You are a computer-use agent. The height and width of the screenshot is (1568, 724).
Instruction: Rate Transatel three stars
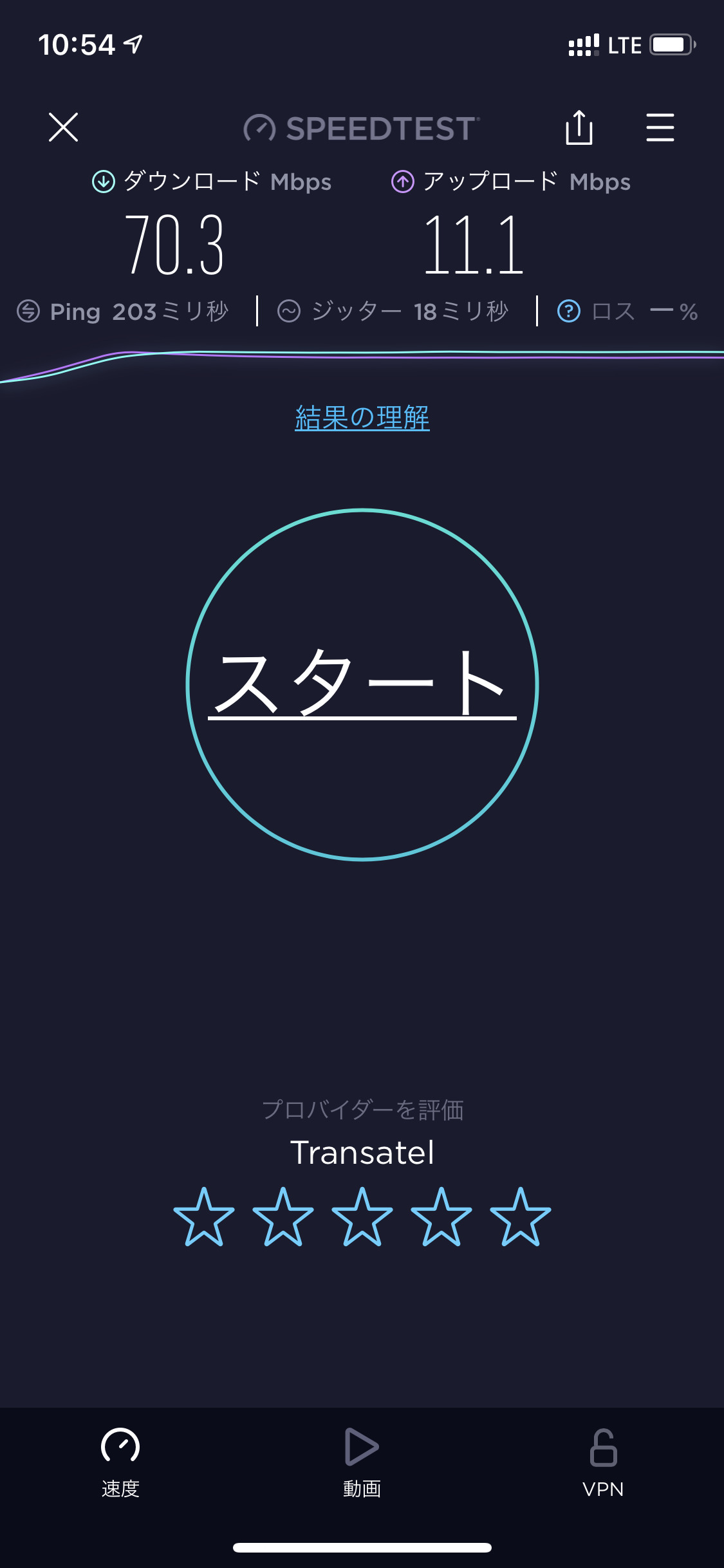point(362,1217)
